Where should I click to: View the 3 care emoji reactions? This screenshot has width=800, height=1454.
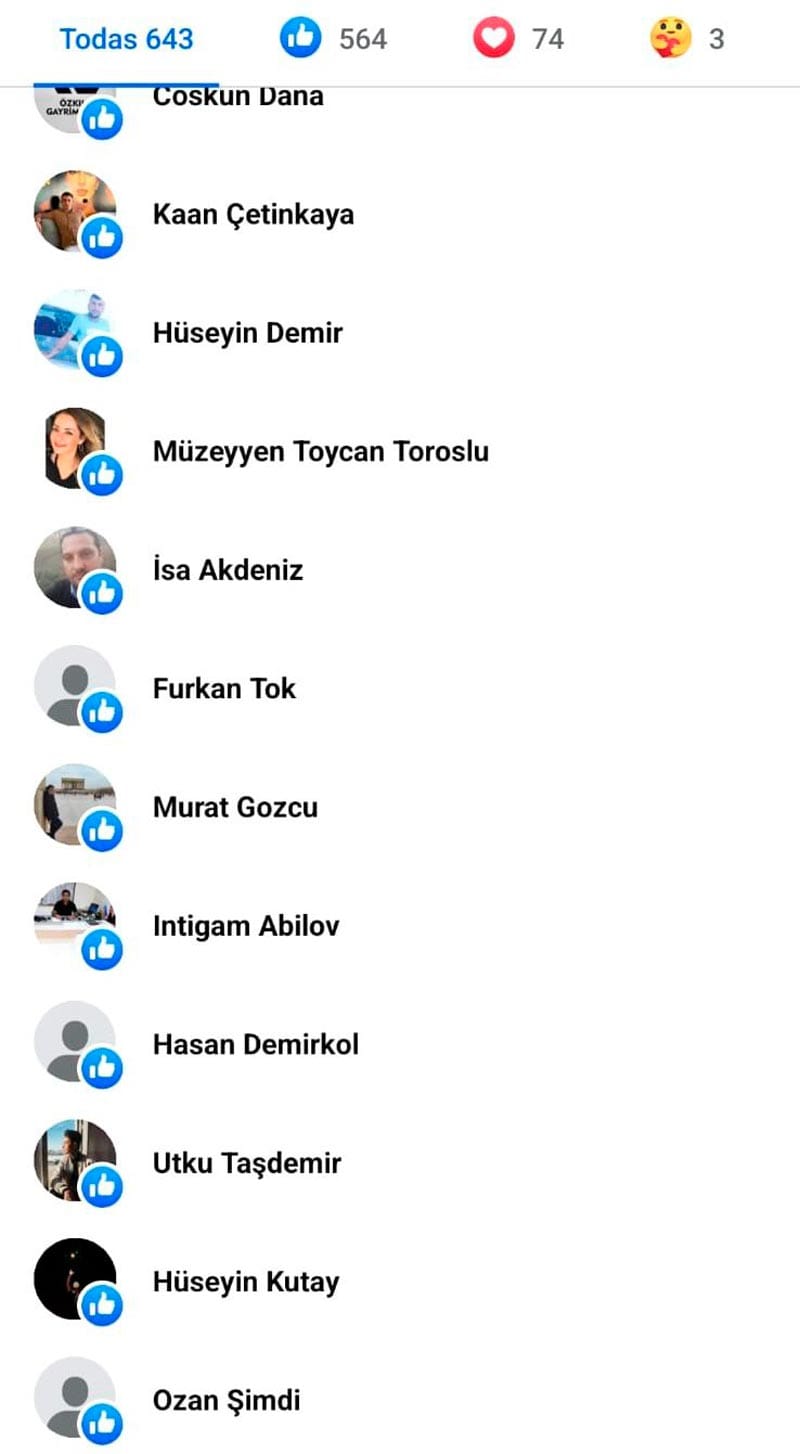pos(686,40)
